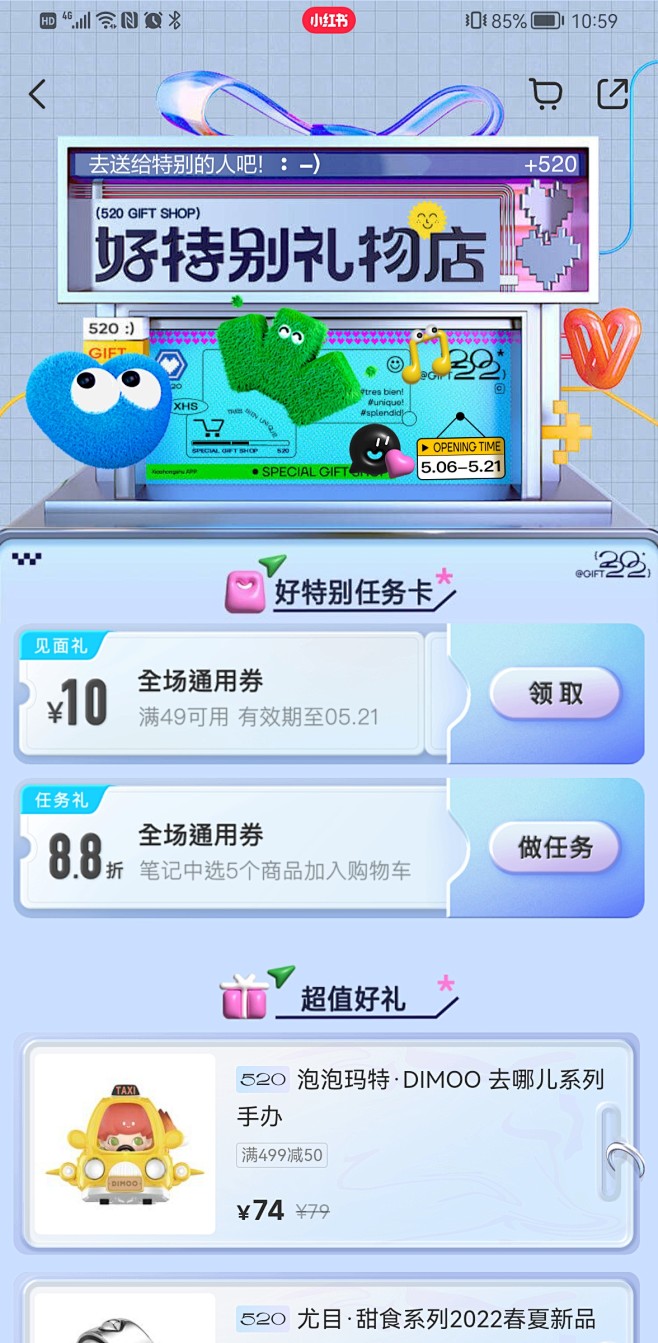Claim the ¥10 coupon with 领取
The height and width of the screenshot is (1343, 658).
(555, 693)
